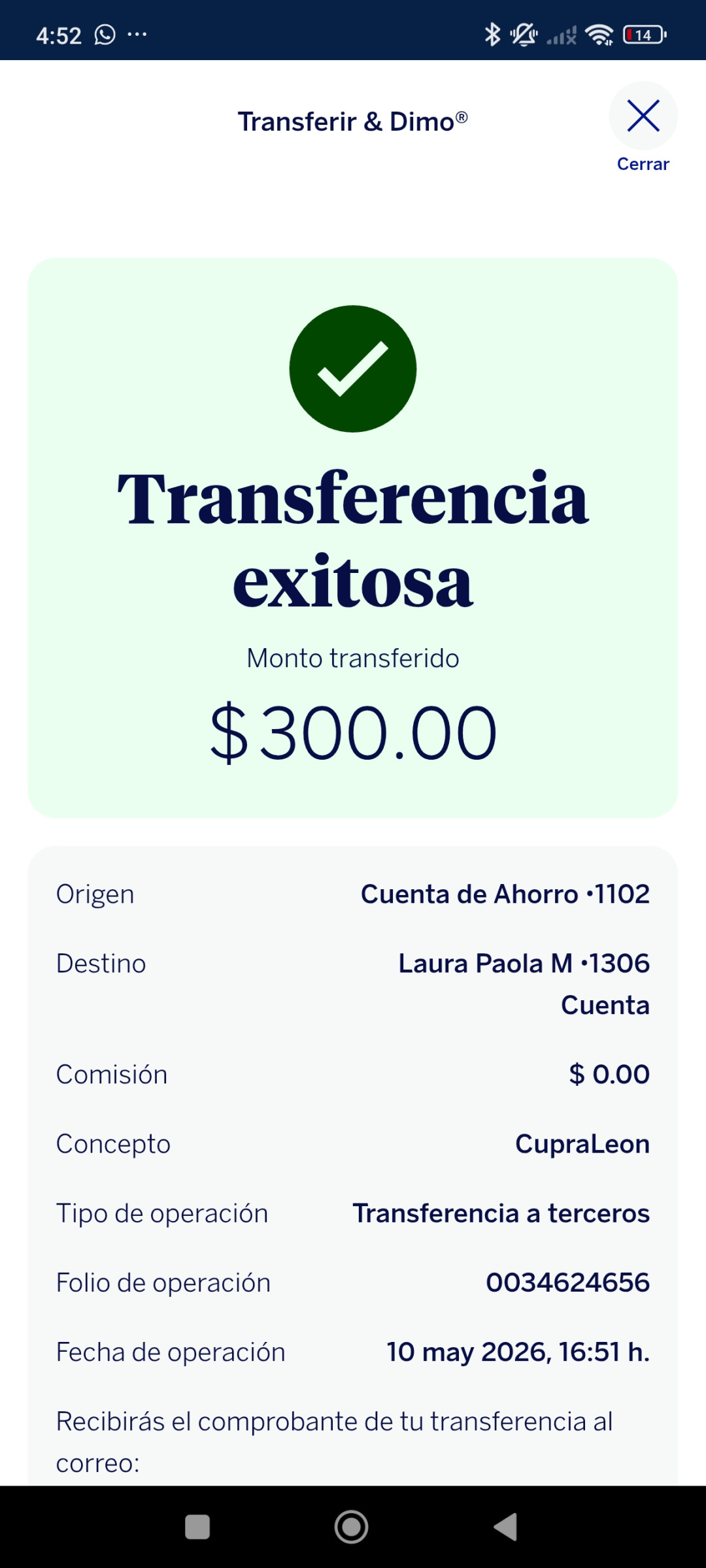
Task: Close the transfer confirmation with the Cerrar X
Action: click(x=643, y=116)
